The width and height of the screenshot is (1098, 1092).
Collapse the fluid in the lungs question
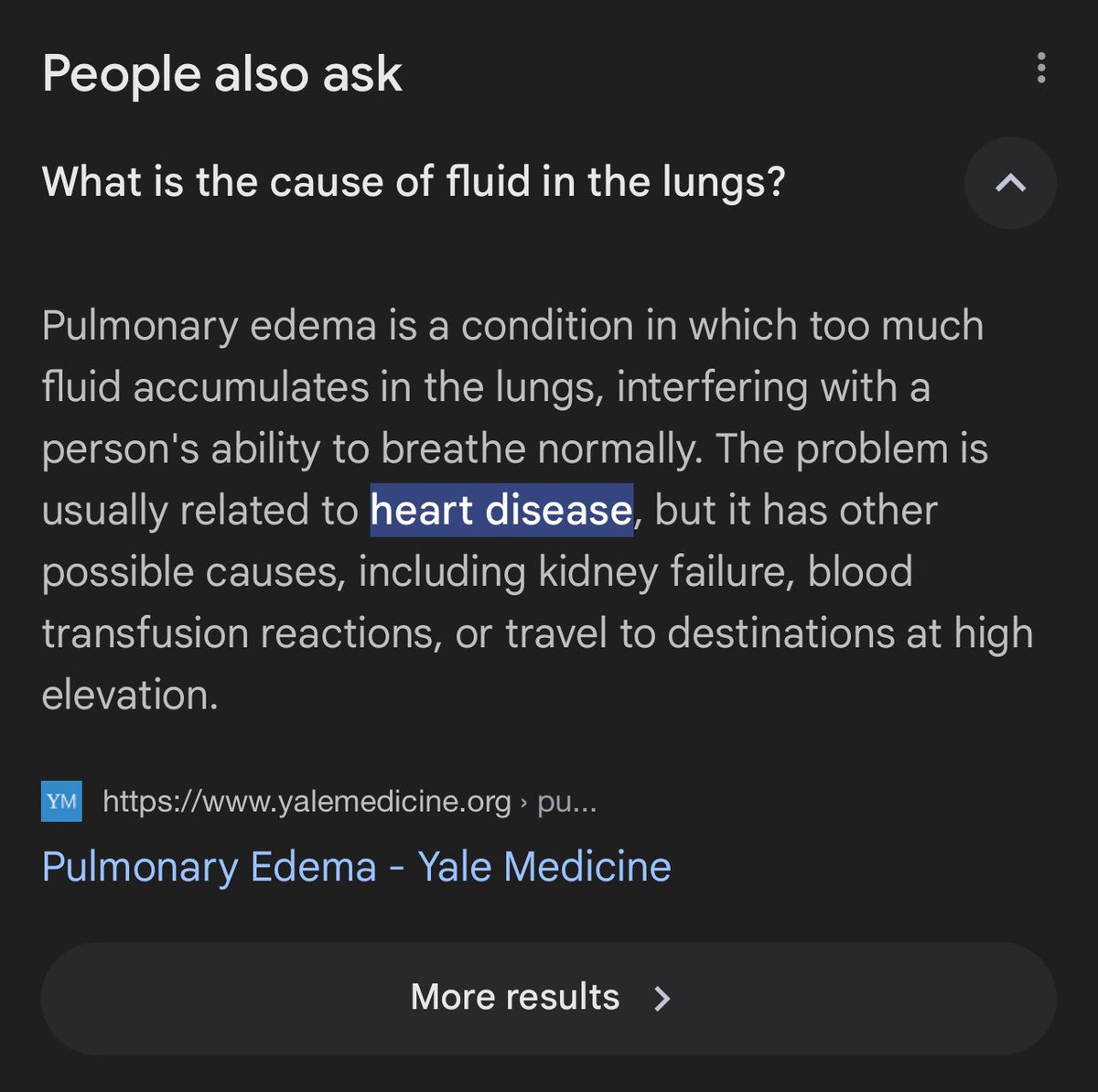(x=1010, y=183)
